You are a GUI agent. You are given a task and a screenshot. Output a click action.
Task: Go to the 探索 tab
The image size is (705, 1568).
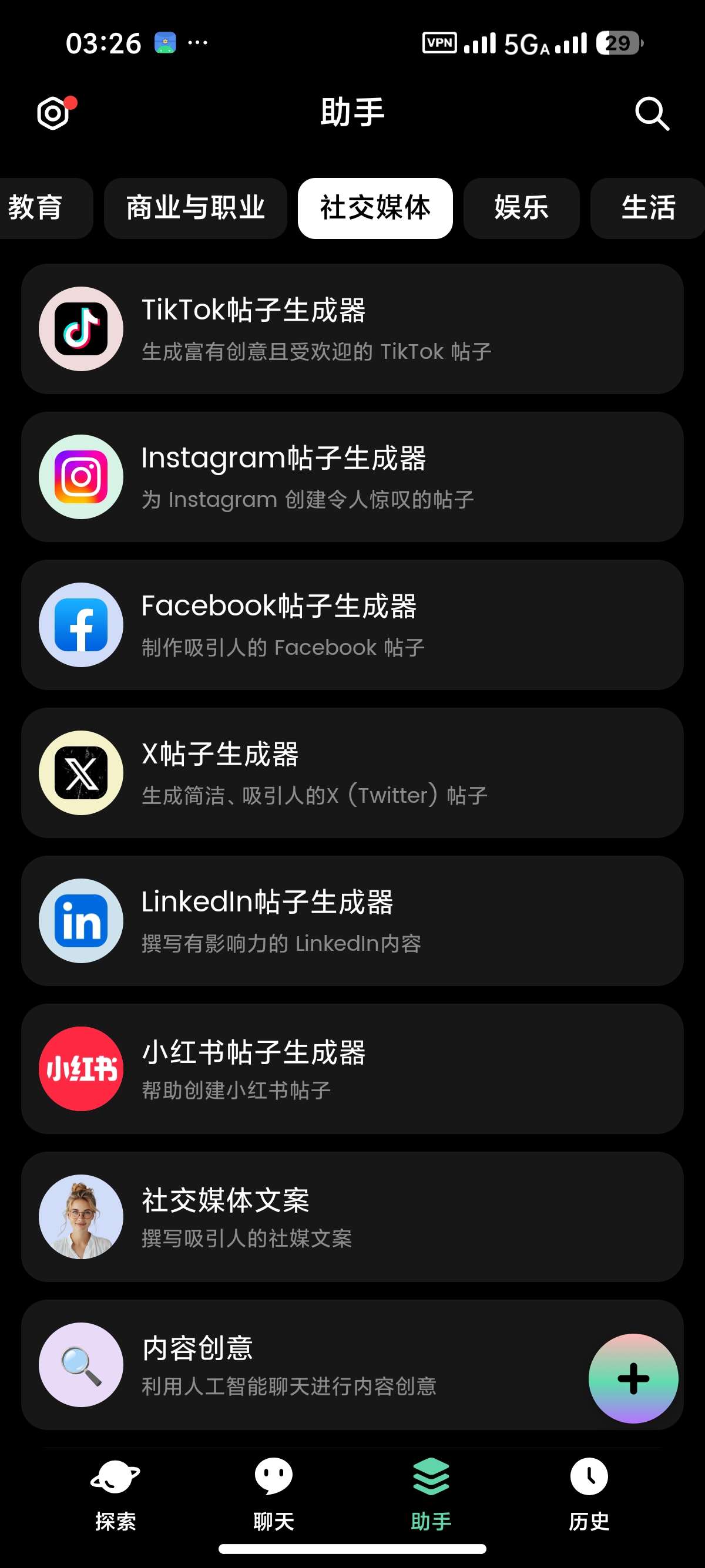116,1495
